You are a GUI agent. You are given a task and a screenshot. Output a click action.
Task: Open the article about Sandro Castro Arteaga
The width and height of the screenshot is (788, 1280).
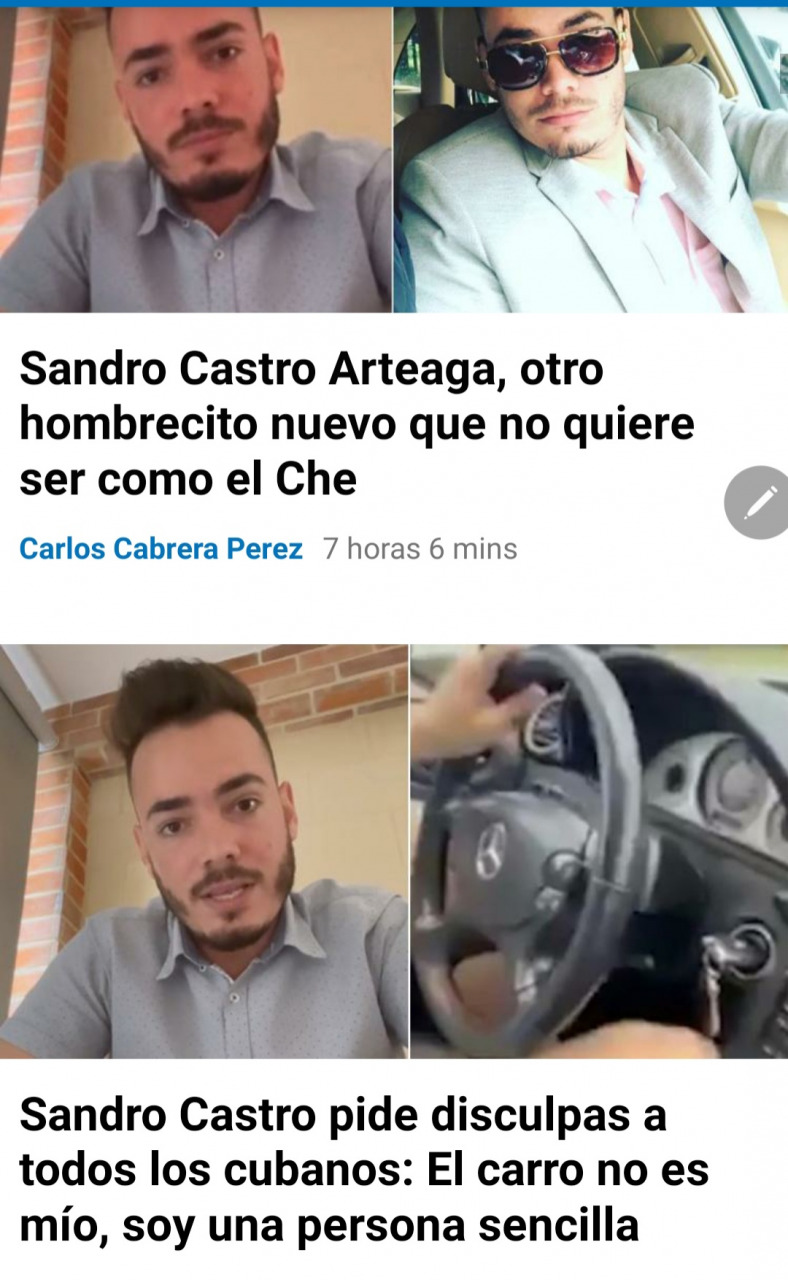tap(356, 425)
